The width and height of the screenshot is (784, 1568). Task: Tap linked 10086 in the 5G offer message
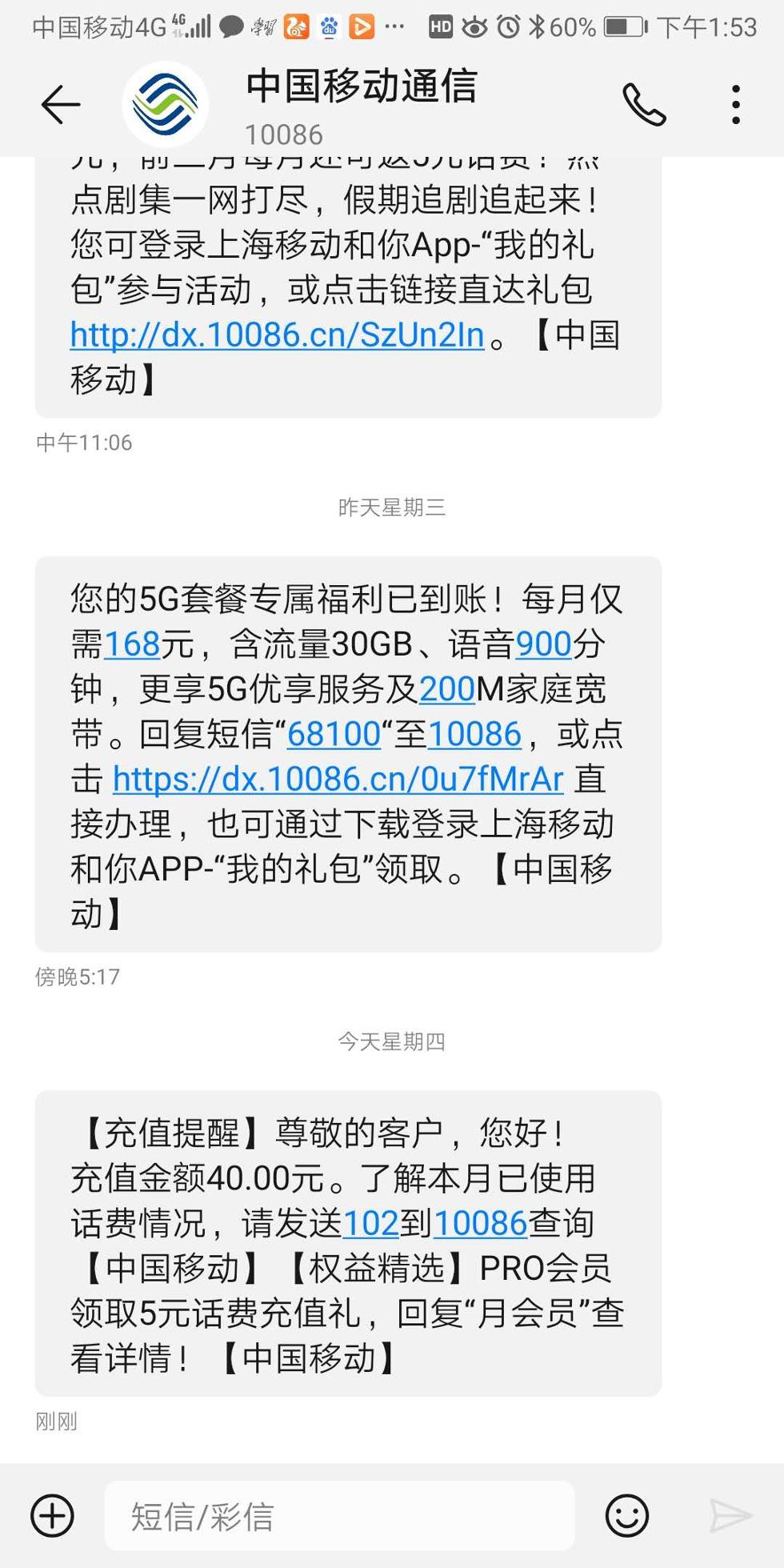point(474,734)
